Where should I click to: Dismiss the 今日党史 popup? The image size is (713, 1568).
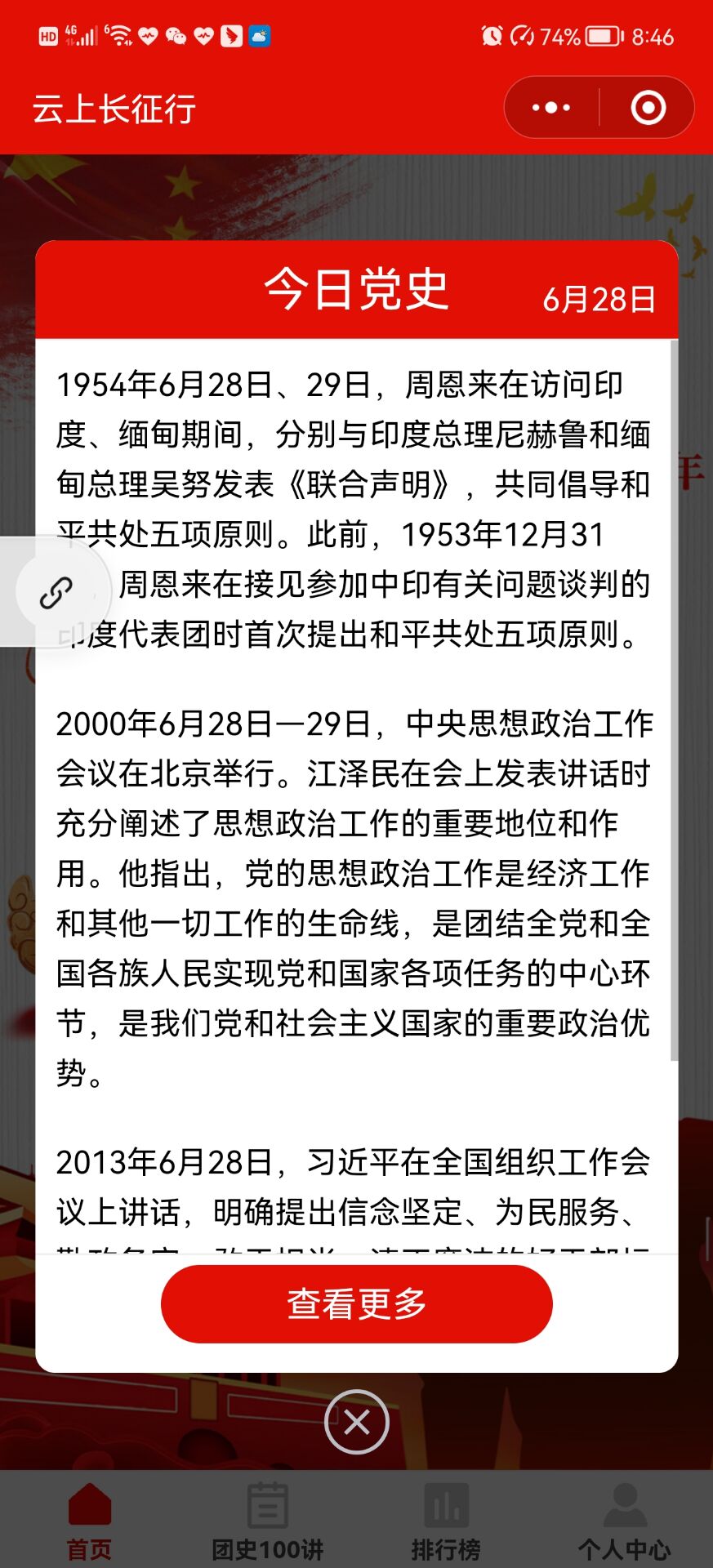tap(357, 1422)
